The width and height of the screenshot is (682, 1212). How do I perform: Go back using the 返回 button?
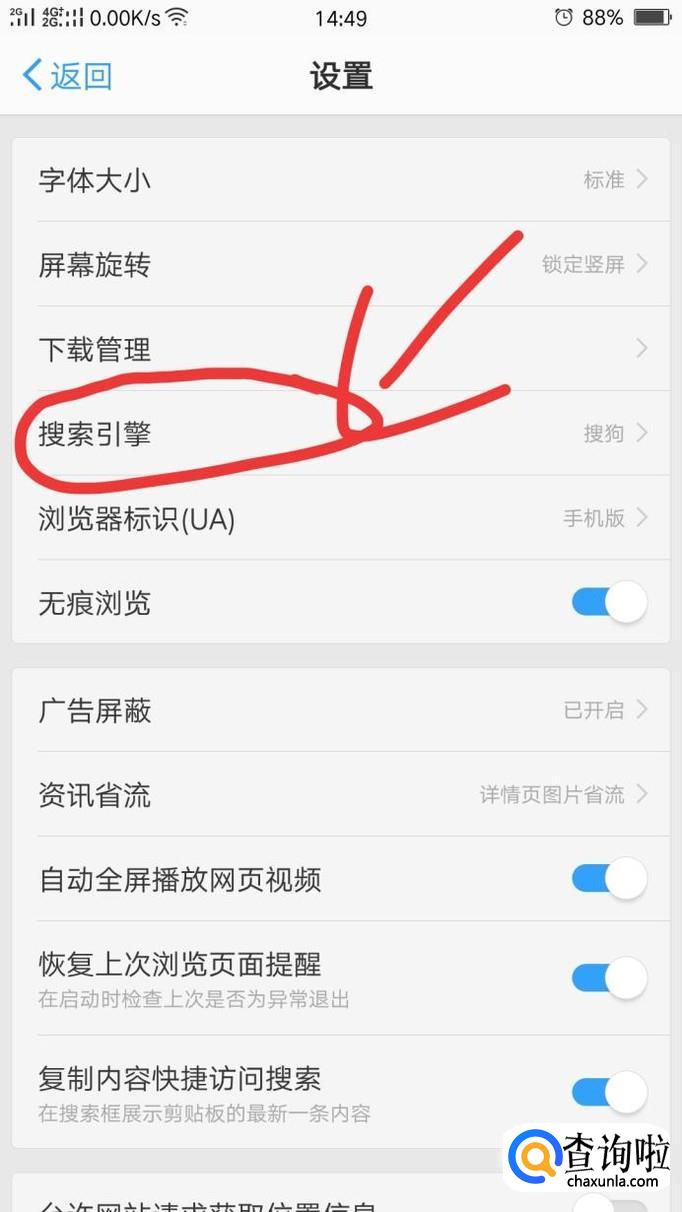click(x=67, y=76)
